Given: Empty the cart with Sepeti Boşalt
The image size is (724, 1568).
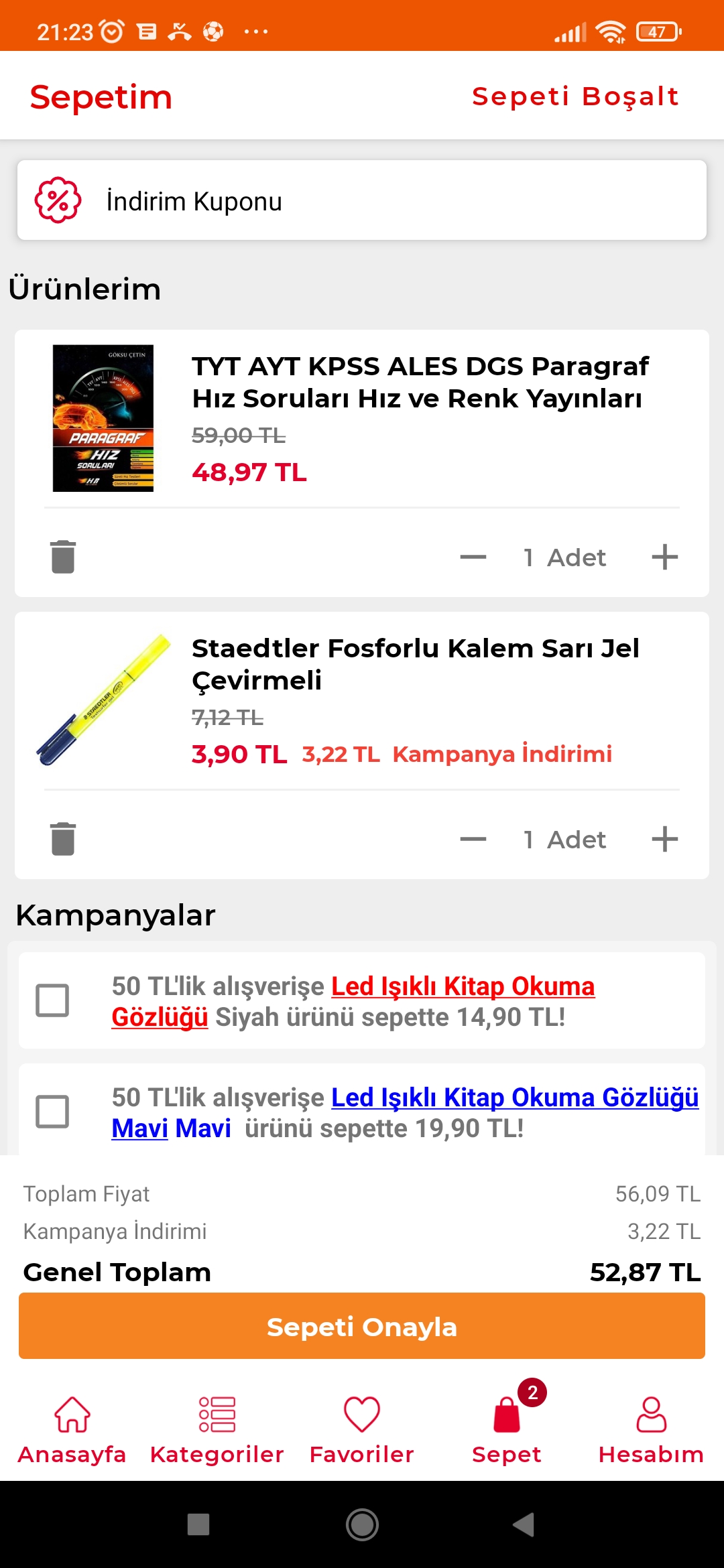Looking at the screenshot, I should [575, 96].
